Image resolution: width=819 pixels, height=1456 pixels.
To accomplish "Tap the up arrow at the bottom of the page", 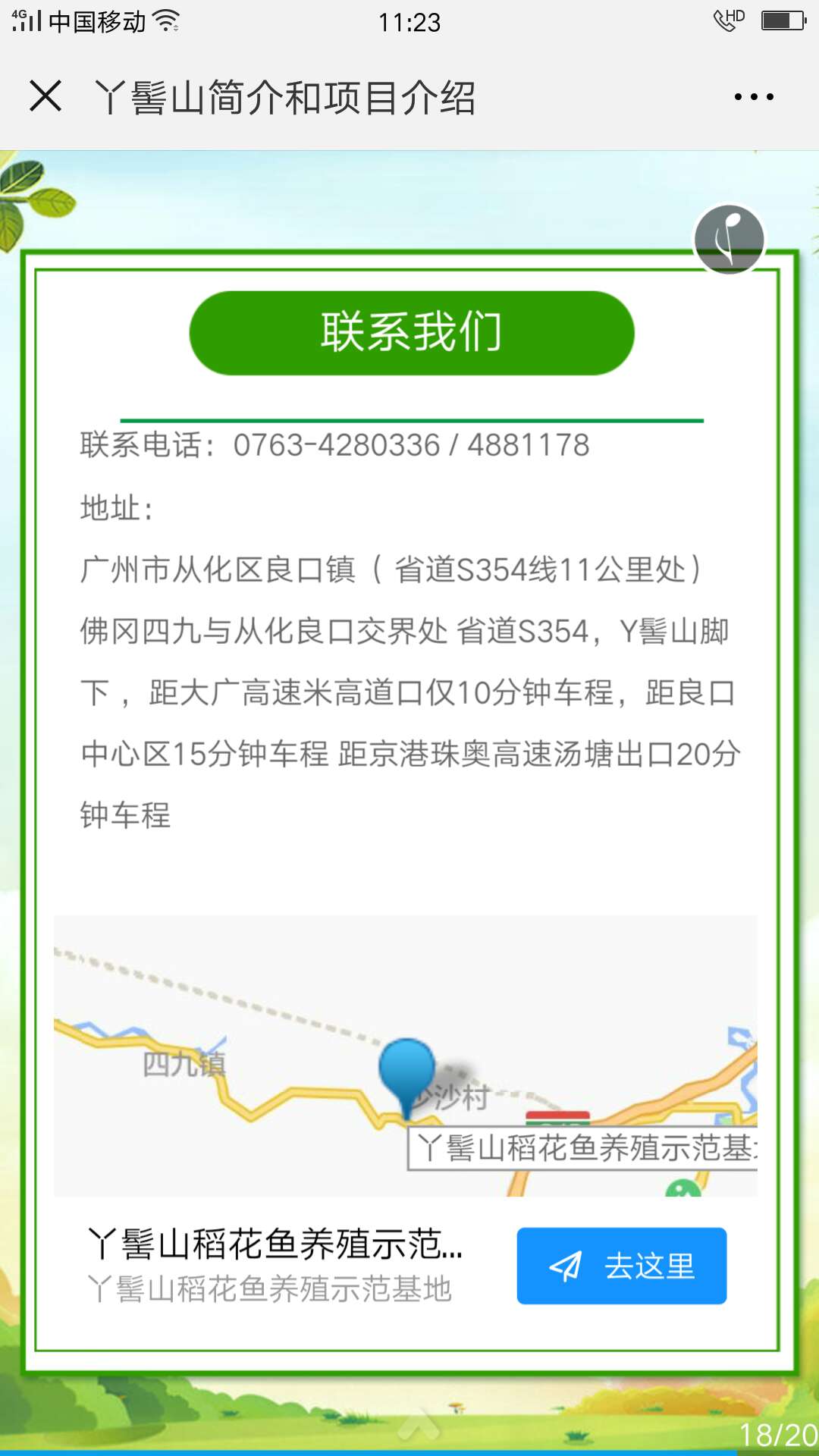I will pos(418,1426).
